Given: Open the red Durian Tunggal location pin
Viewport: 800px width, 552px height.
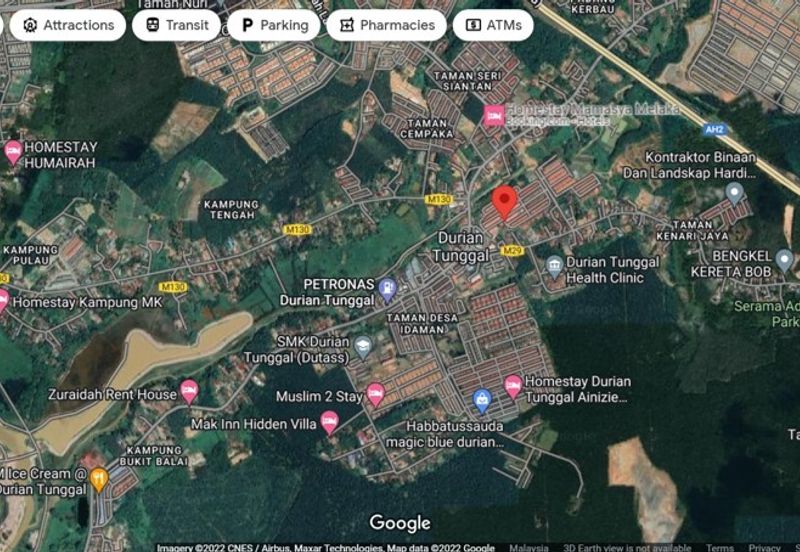Looking at the screenshot, I should coord(505,200).
